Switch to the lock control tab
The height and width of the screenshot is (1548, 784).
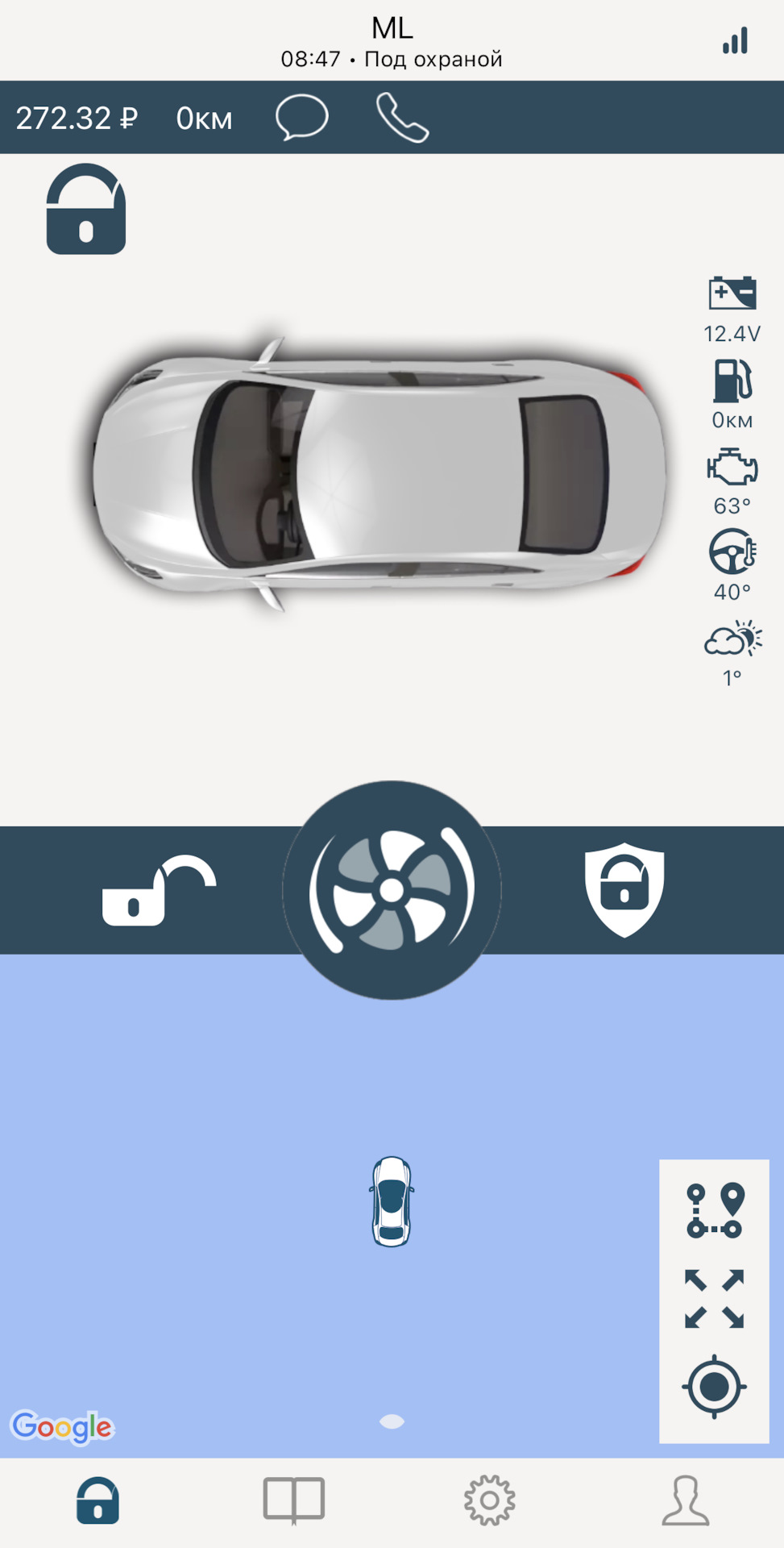coord(97,1500)
